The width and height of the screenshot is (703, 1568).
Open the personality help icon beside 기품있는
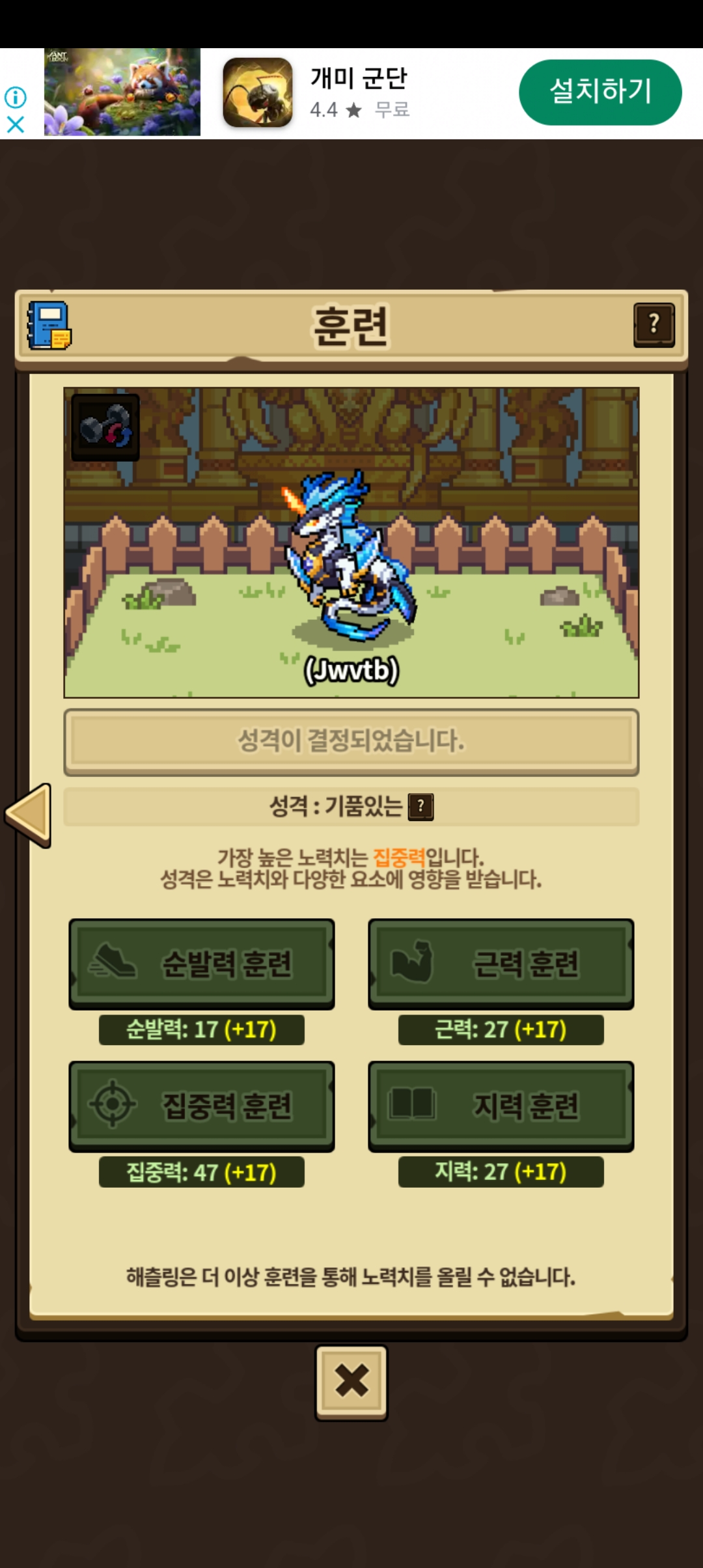(420, 807)
